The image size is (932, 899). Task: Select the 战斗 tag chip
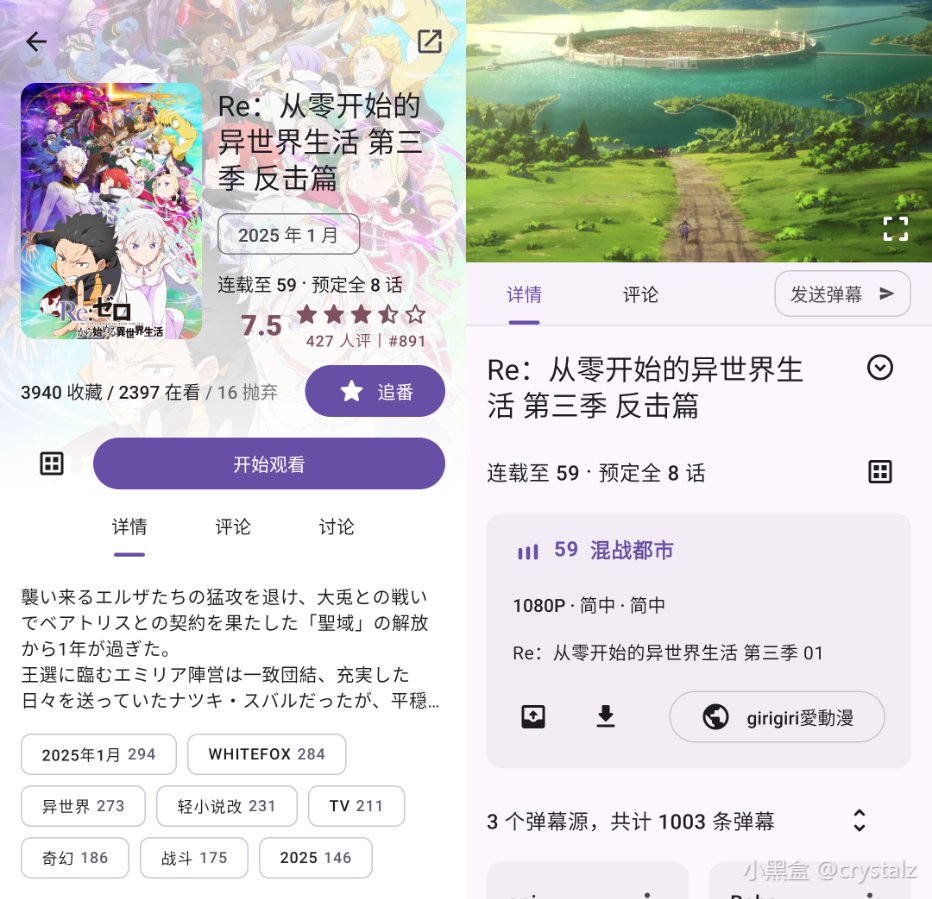194,858
